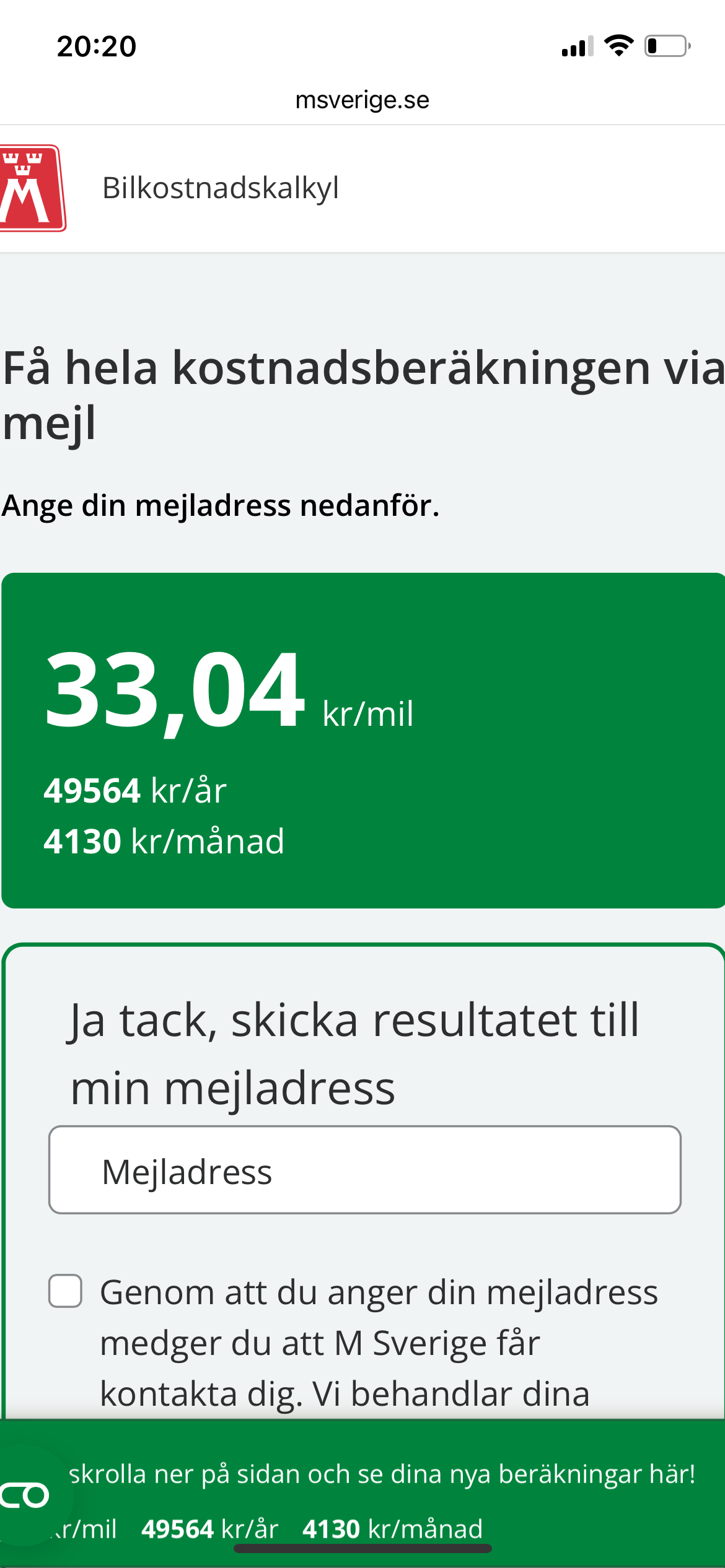Tap the Mejladress email input field
725x1568 pixels.
(364, 1170)
